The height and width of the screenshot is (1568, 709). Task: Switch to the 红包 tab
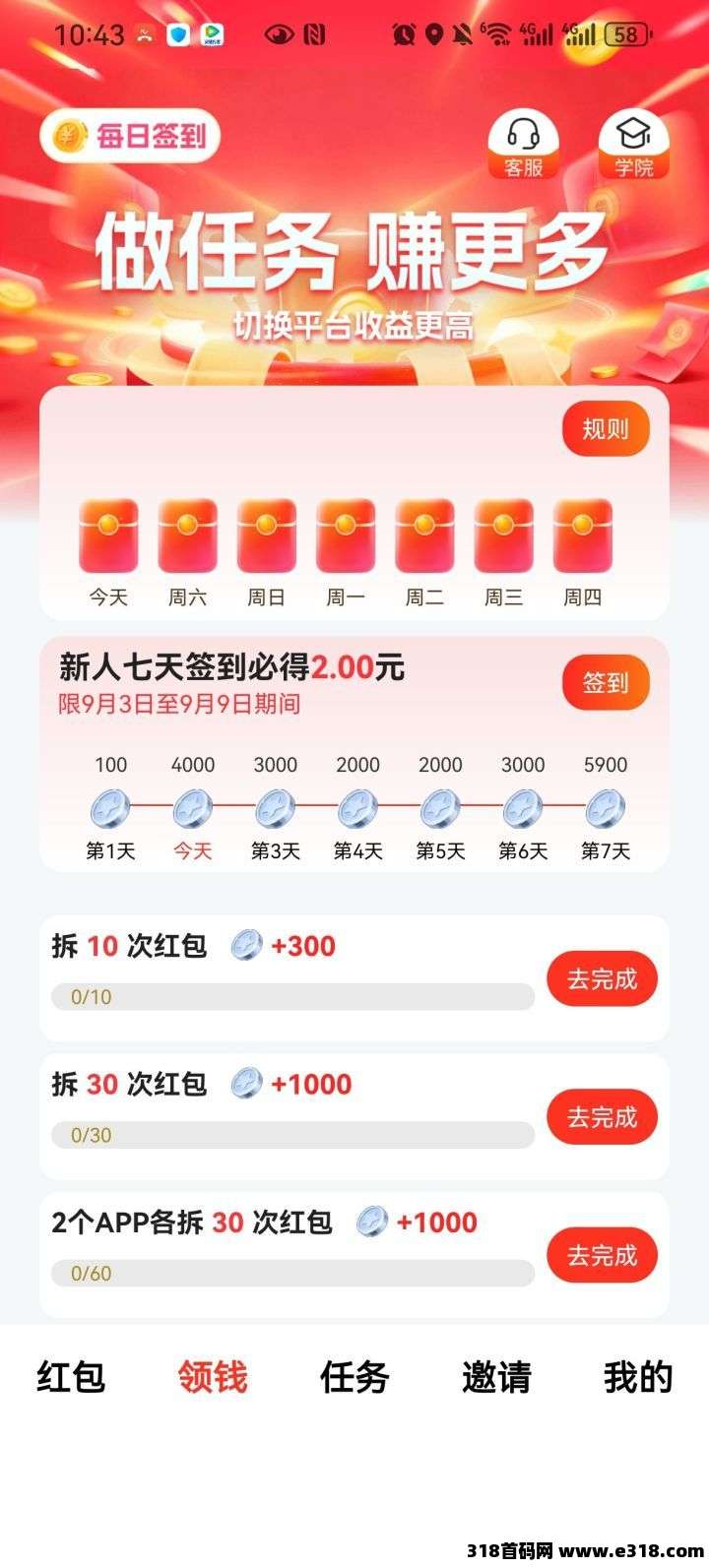(x=71, y=1376)
